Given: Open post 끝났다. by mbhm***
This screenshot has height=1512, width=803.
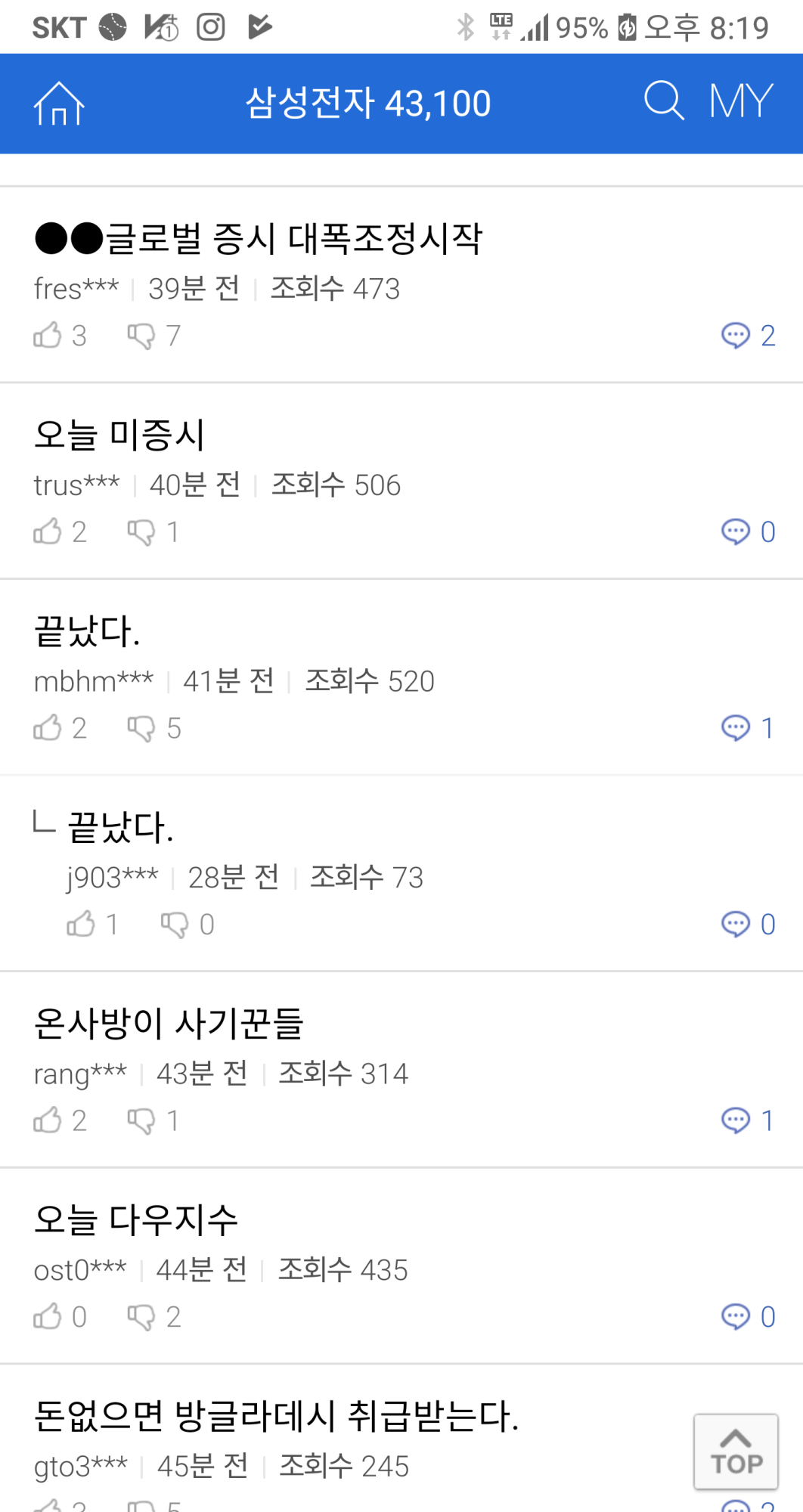Looking at the screenshot, I should tap(87, 631).
